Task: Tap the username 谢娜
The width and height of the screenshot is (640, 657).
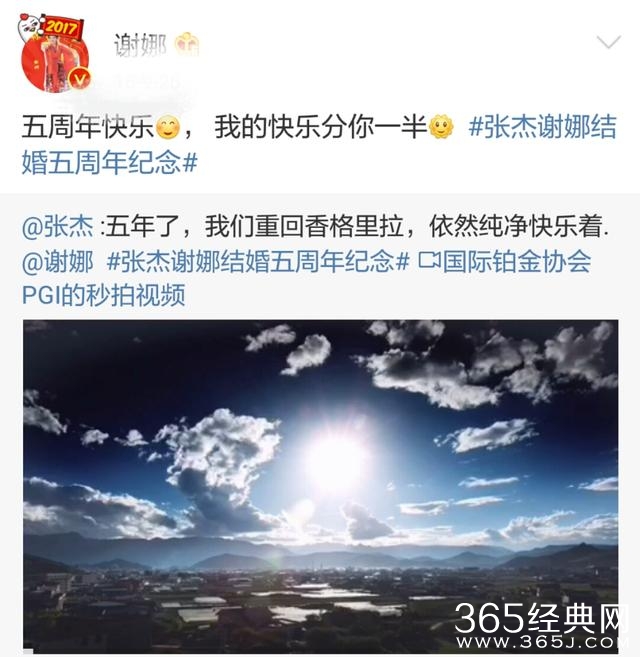Action: (139, 43)
